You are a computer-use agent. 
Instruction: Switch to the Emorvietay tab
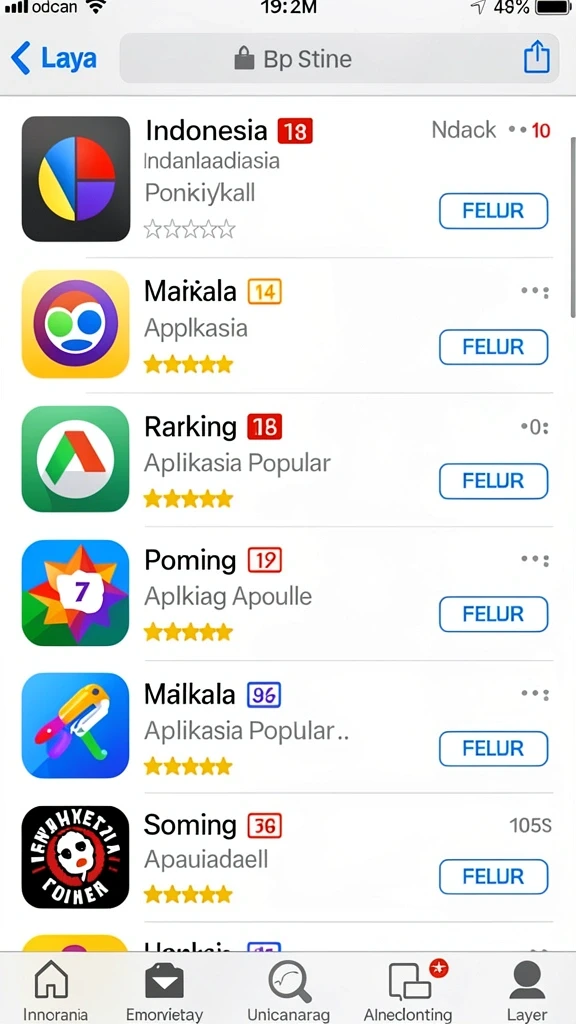click(165, 991)
